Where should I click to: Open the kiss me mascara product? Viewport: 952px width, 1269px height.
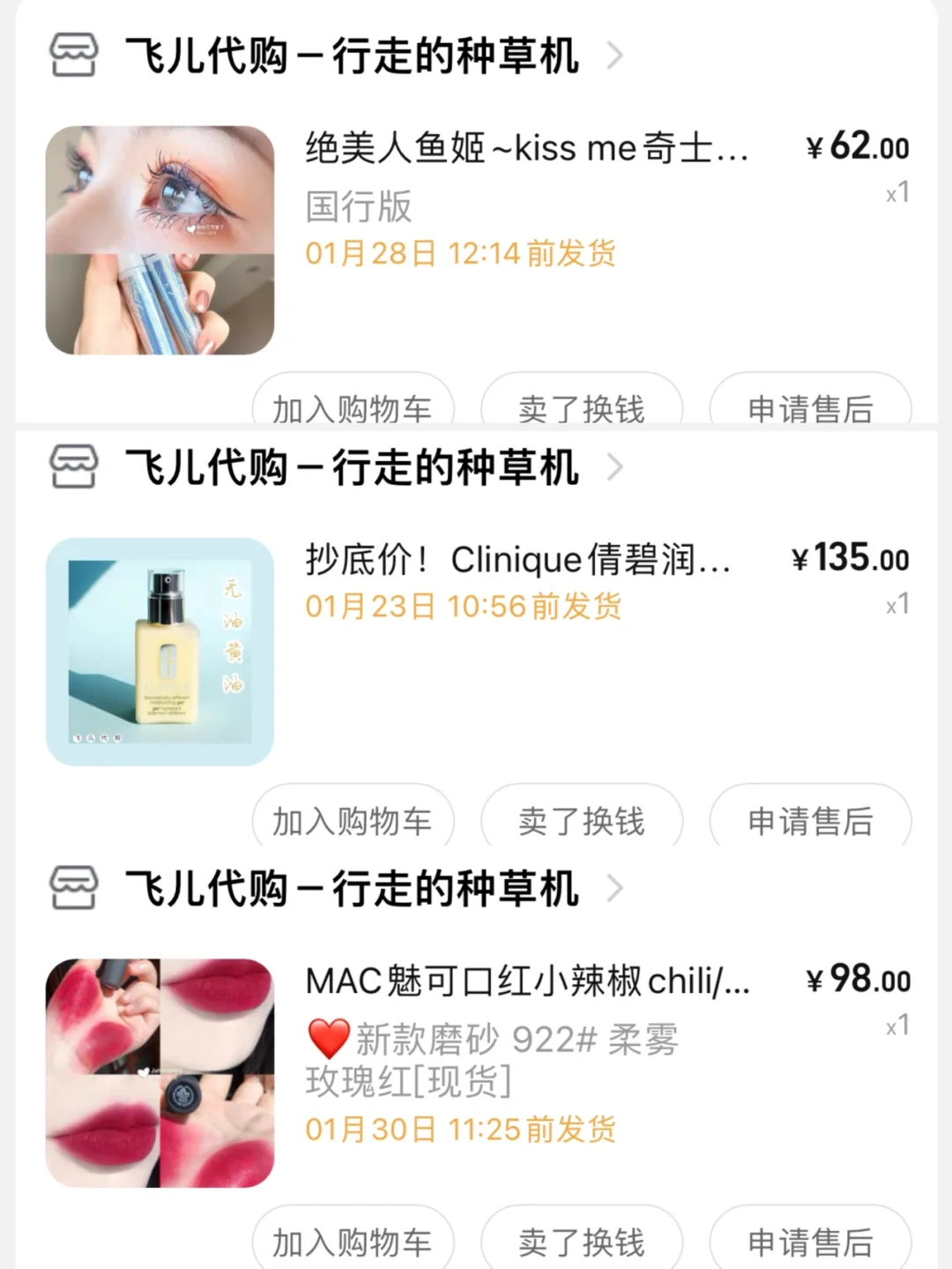(526, 148)
